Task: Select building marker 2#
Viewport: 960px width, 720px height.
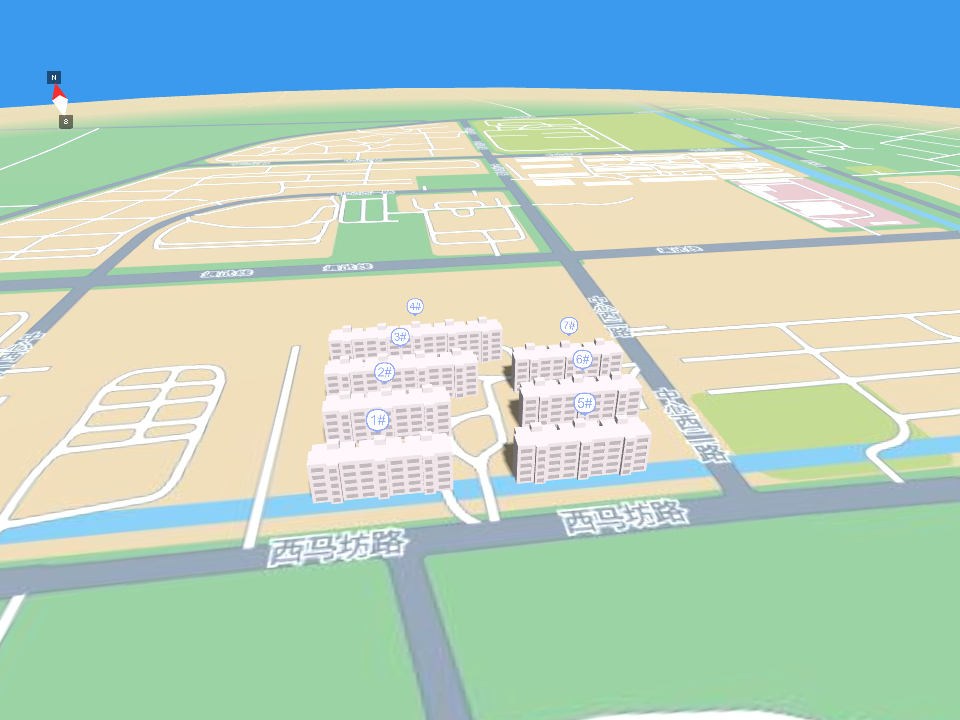Action: 384,372
